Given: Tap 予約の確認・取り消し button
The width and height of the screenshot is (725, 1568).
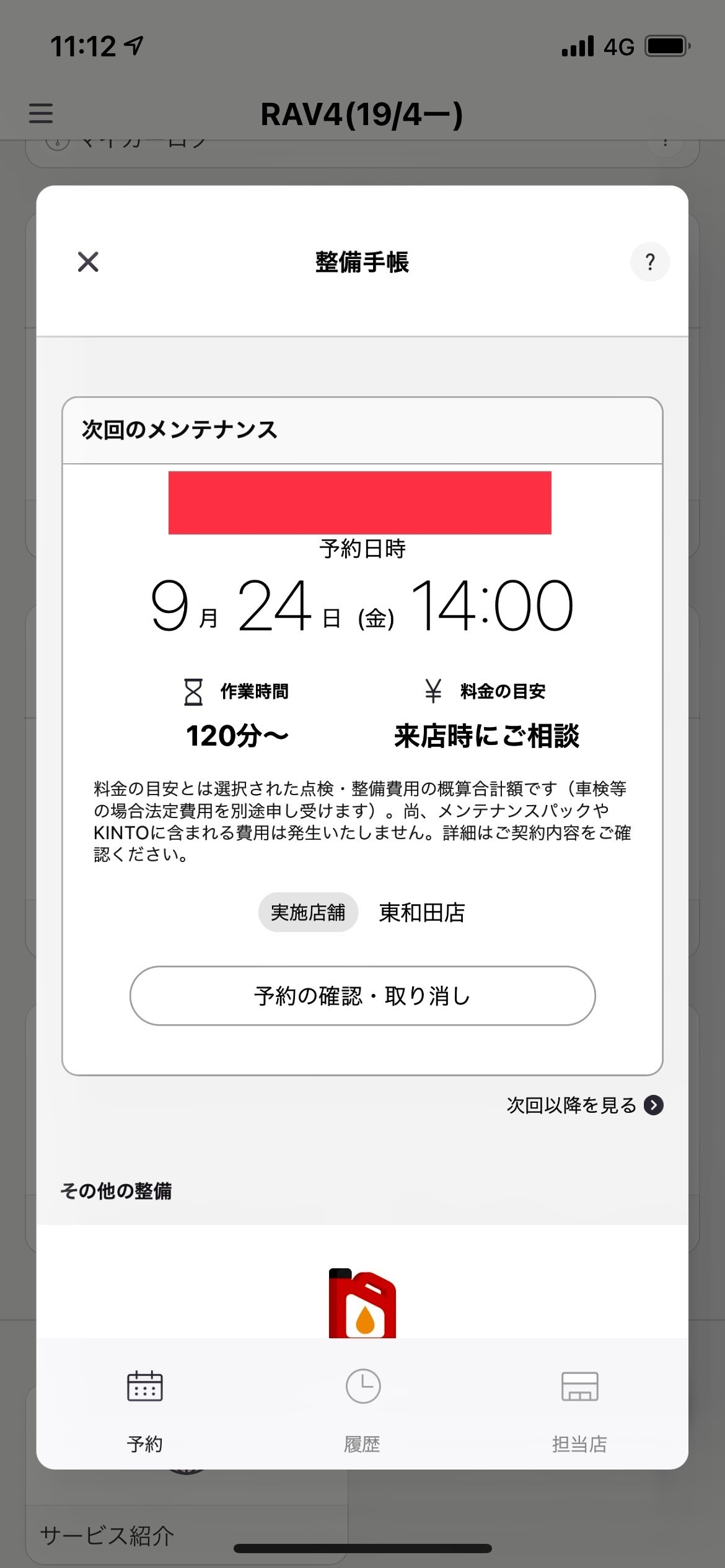Looking at the screenshot, I should (362, 996).
